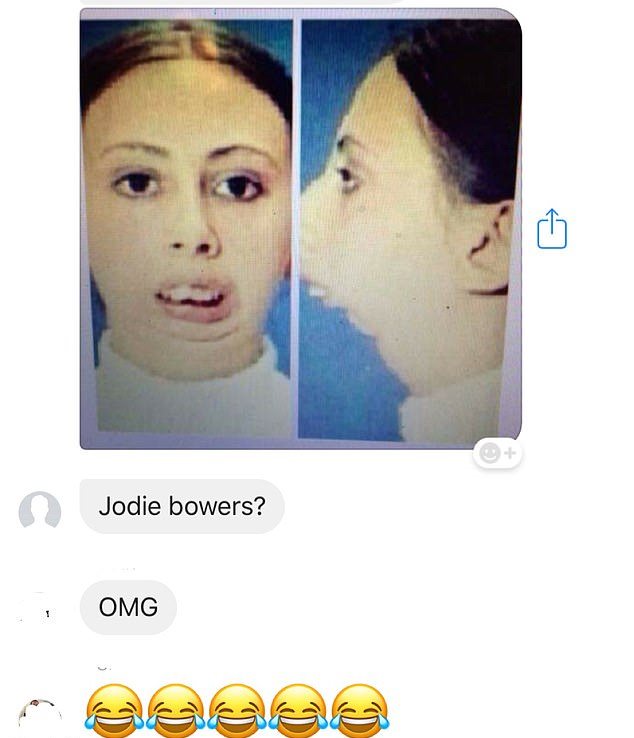Open the shared photo message full screen

(300, 228)
